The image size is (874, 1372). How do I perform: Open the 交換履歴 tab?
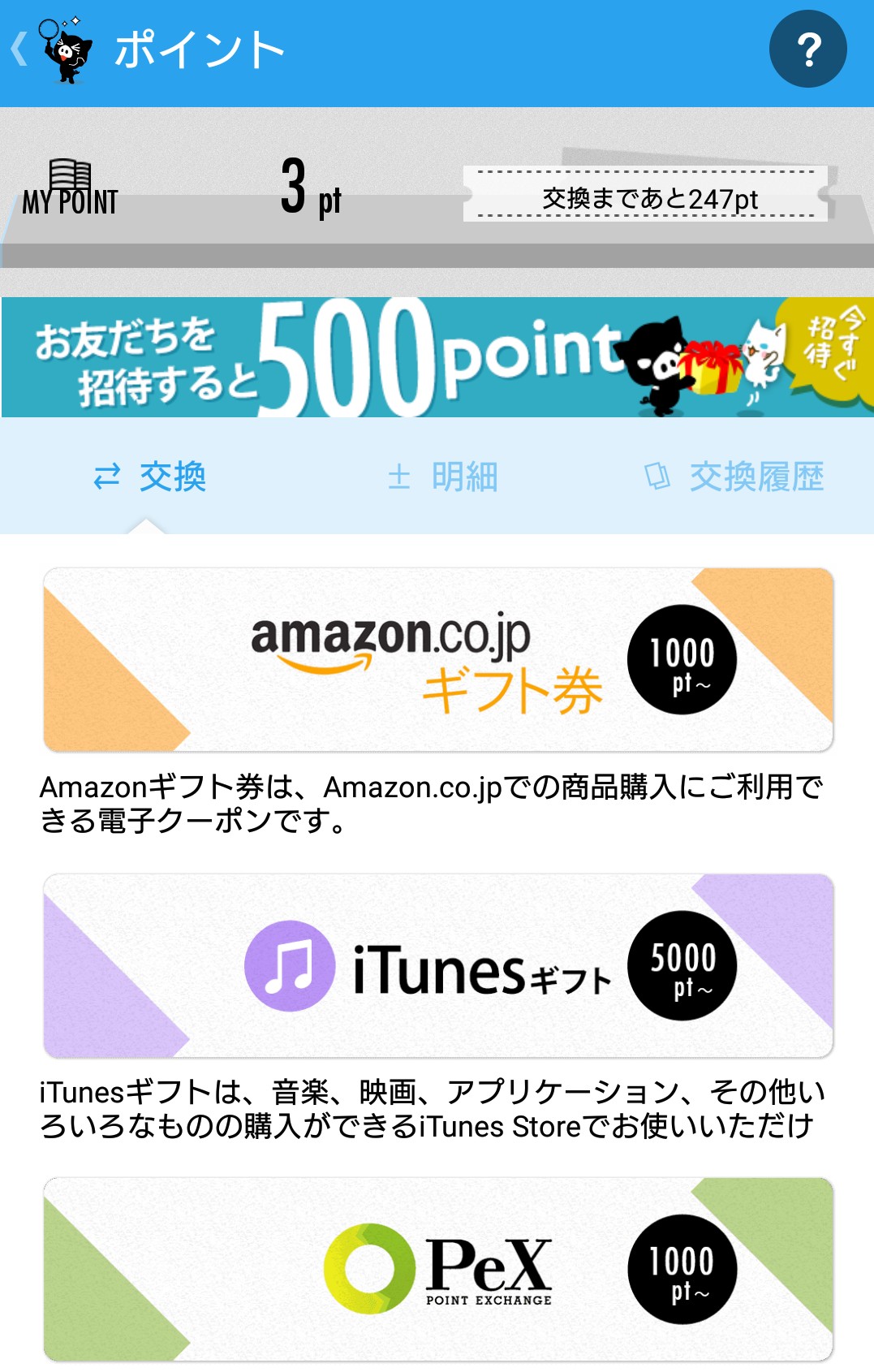734,477
